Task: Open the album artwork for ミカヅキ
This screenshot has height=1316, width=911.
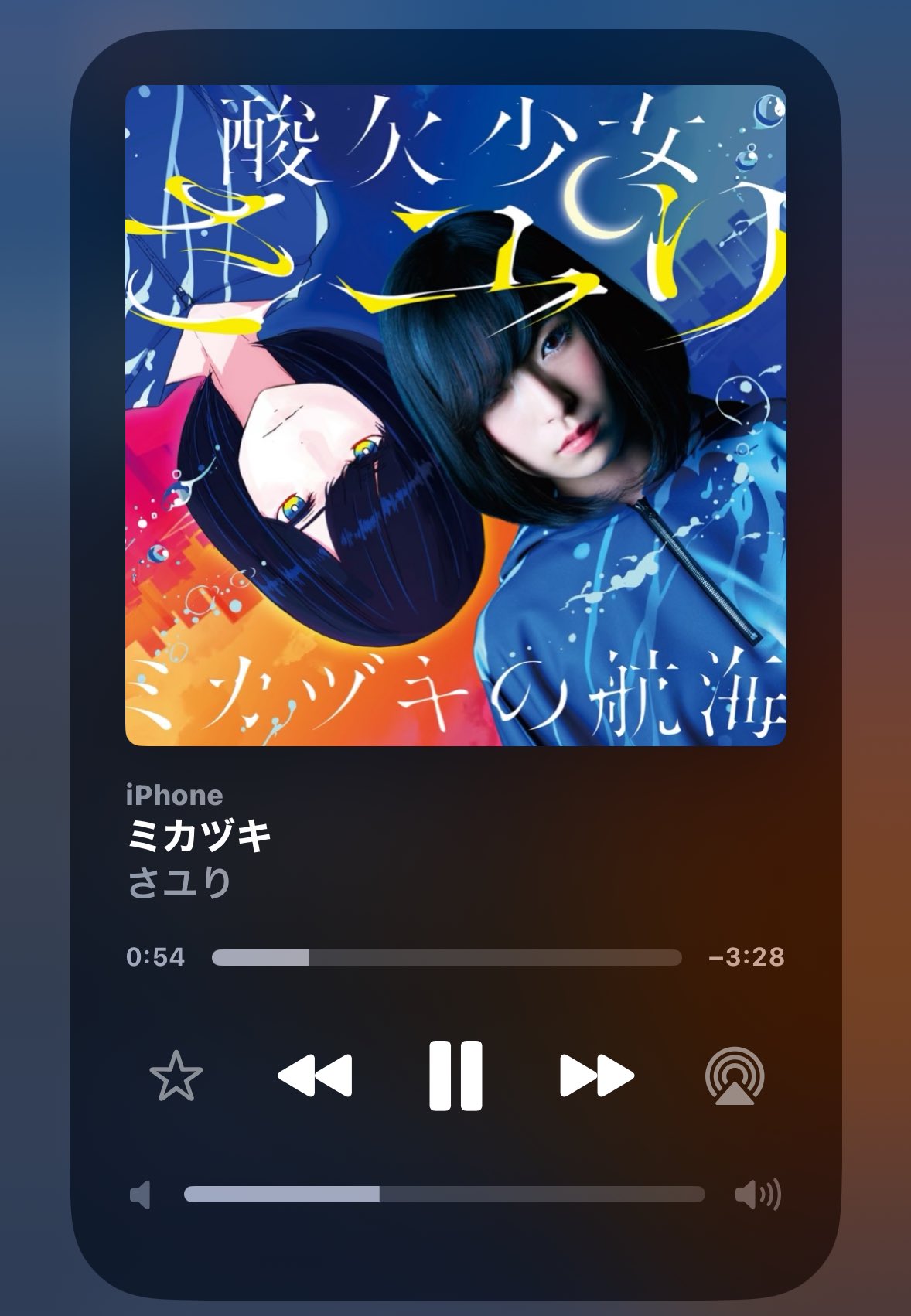Action: tap(455, 415)
